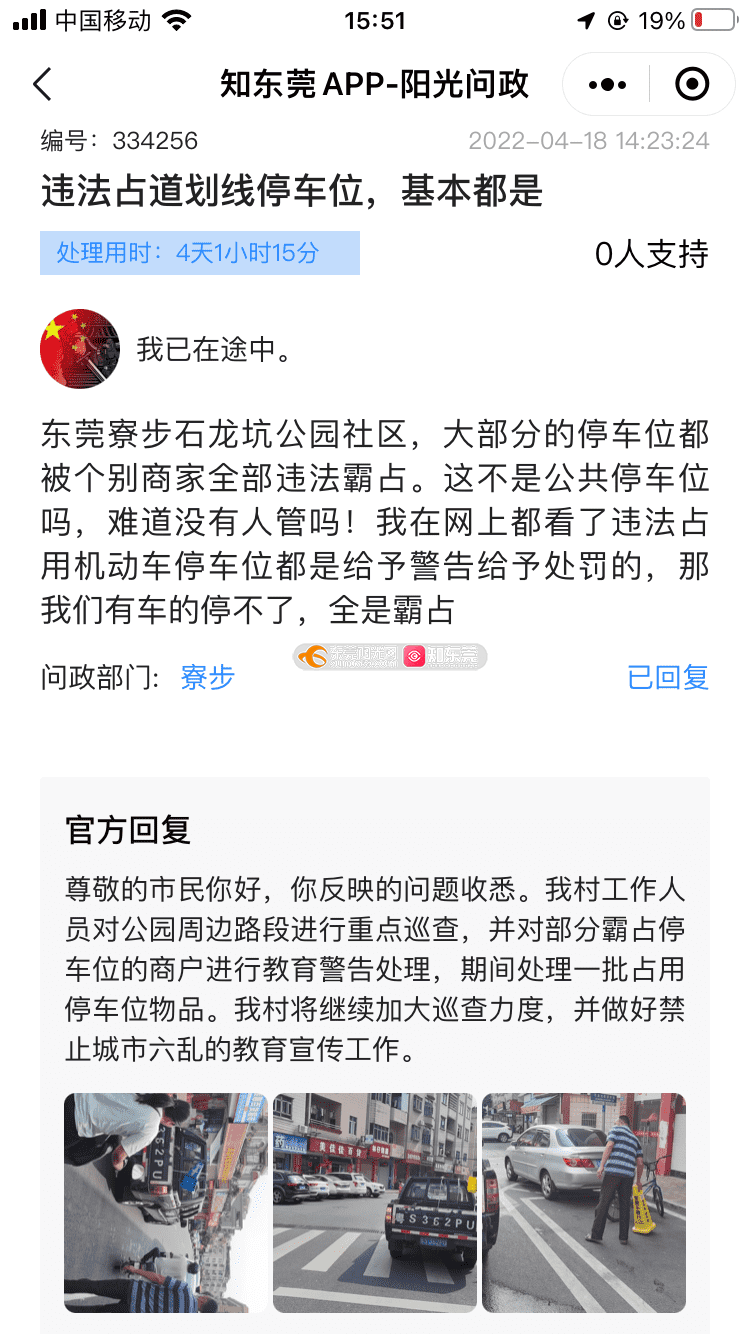
Task: Open the poster's flag avatar
Action: point(80,349)
